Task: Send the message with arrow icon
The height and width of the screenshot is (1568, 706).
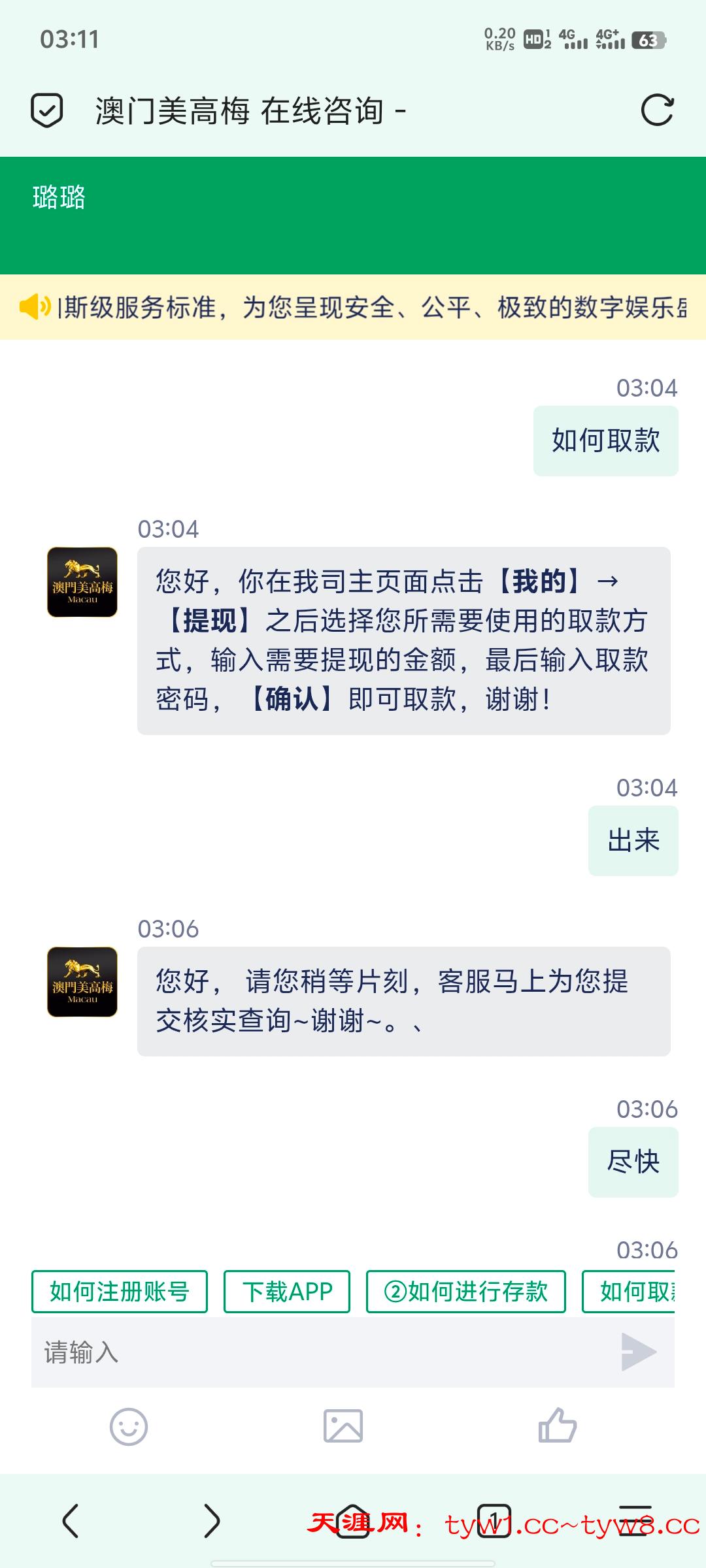Action: click(639, 1352)
